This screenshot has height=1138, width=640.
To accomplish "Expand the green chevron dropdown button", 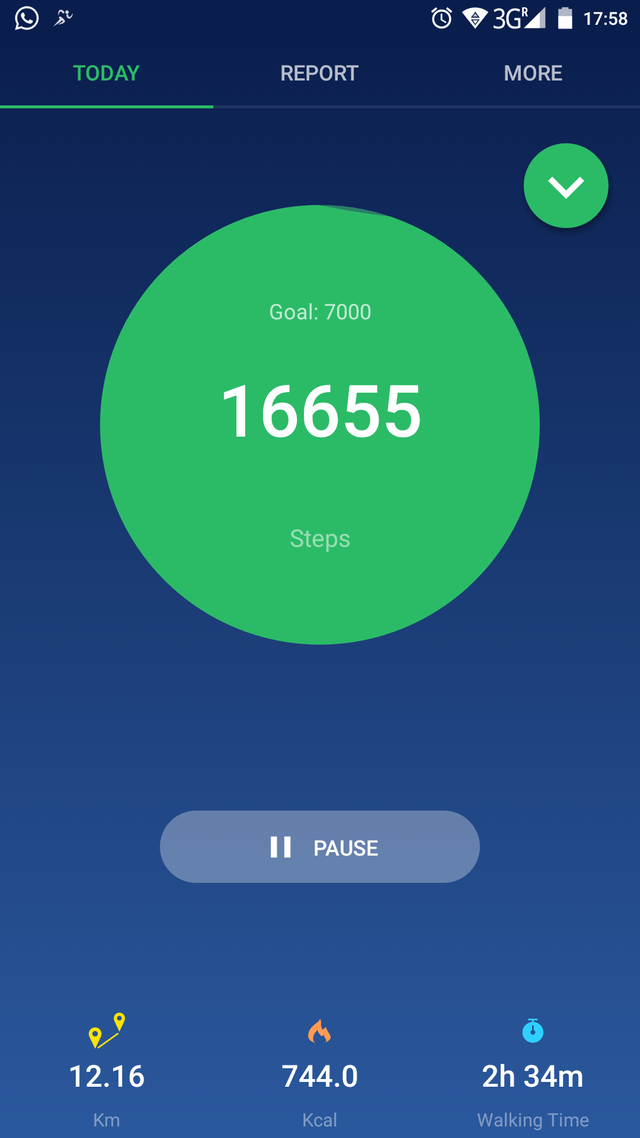I will (566, 186).
